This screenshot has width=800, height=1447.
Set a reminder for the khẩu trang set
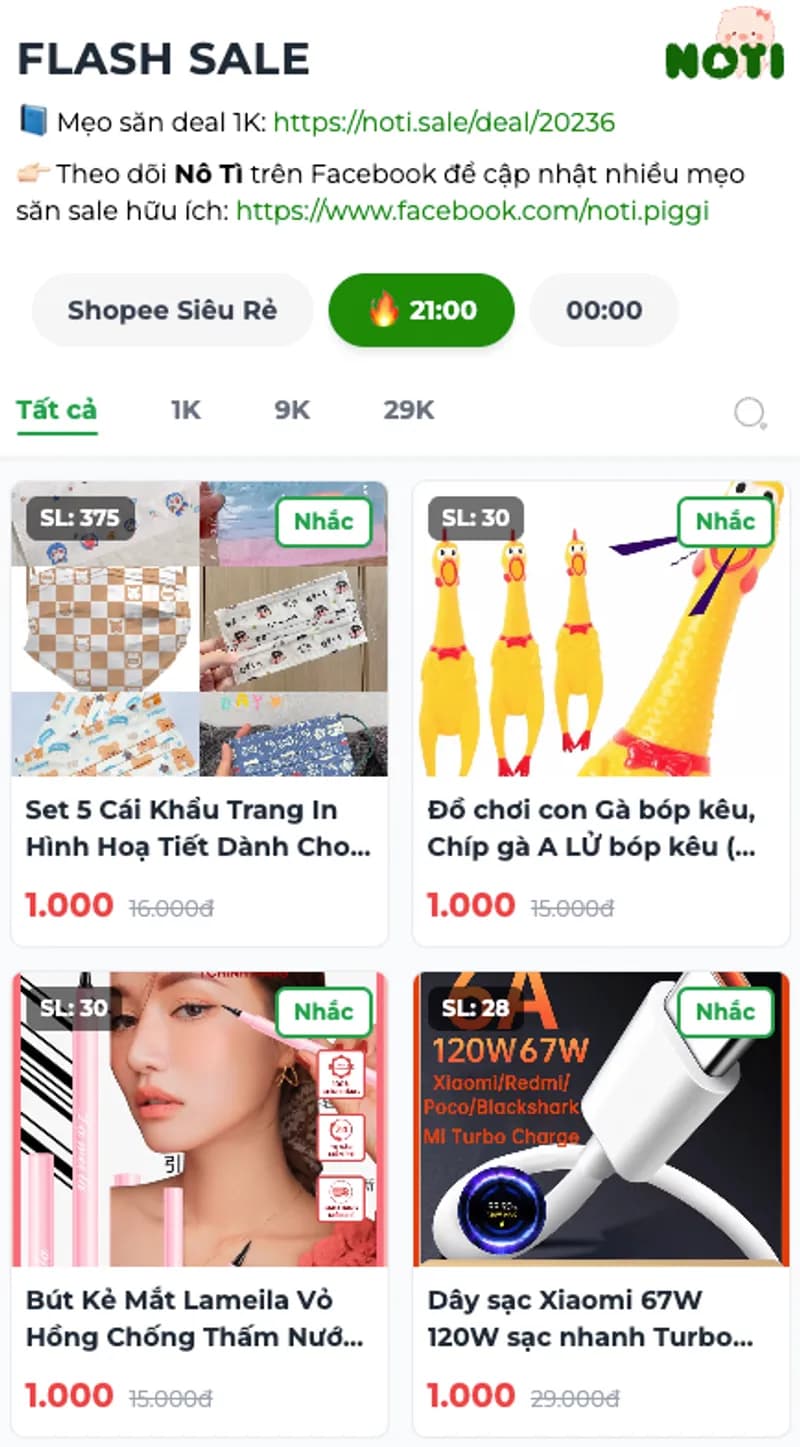point(323,521)
